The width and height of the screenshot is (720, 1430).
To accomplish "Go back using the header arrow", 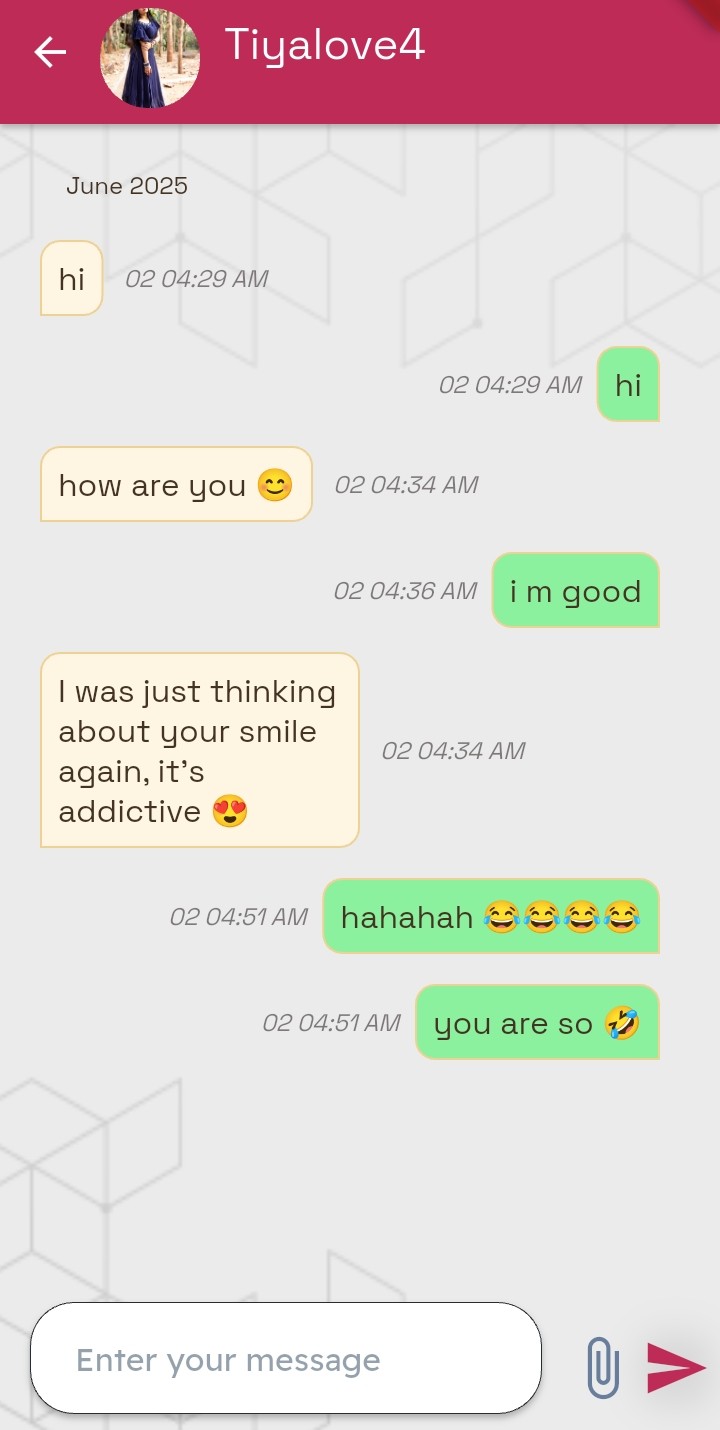I will (x=50, y=52).
